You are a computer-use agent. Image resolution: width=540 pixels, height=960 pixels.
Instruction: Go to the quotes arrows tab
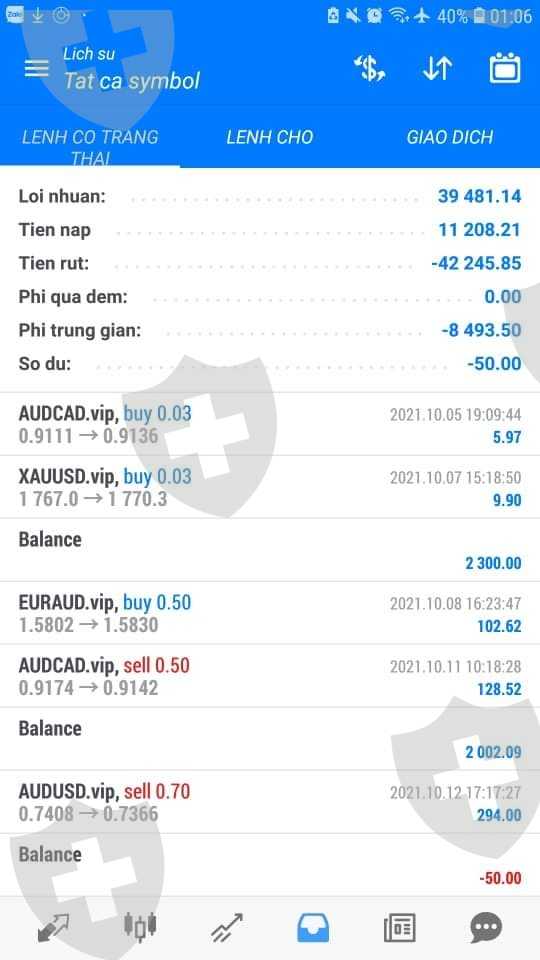click(x=53, y=928)
